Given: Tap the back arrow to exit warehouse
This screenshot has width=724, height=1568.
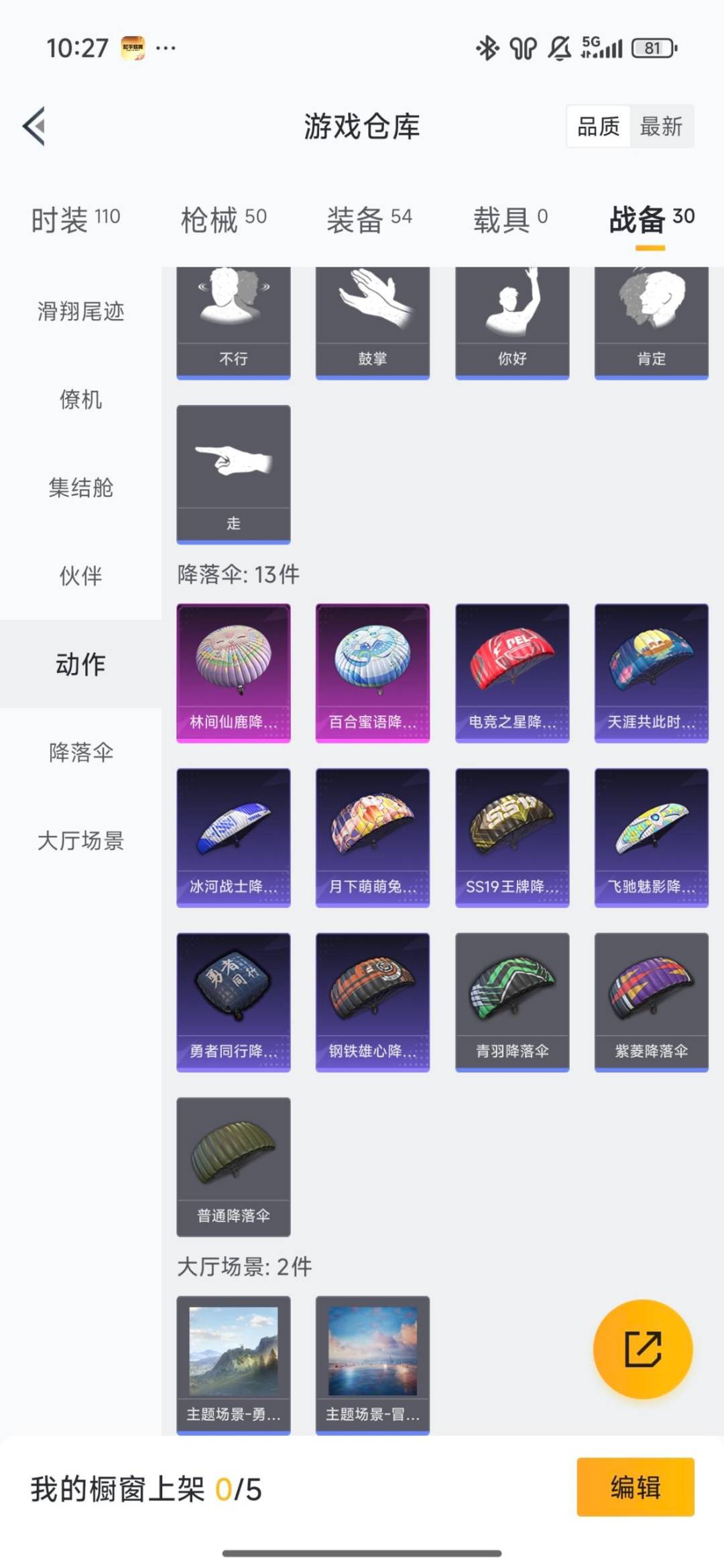Looking at the screenshot, I should click(32, 127).
